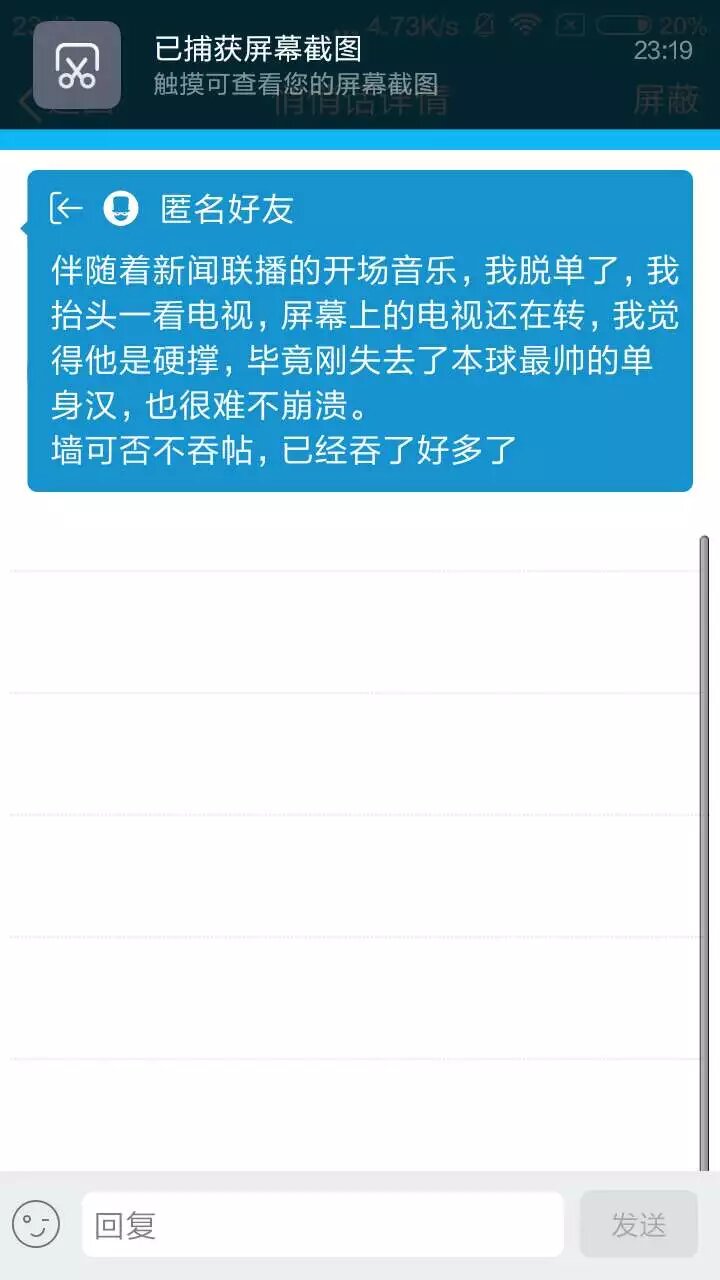Focus the 回复 reply text field

point(322,1225)
